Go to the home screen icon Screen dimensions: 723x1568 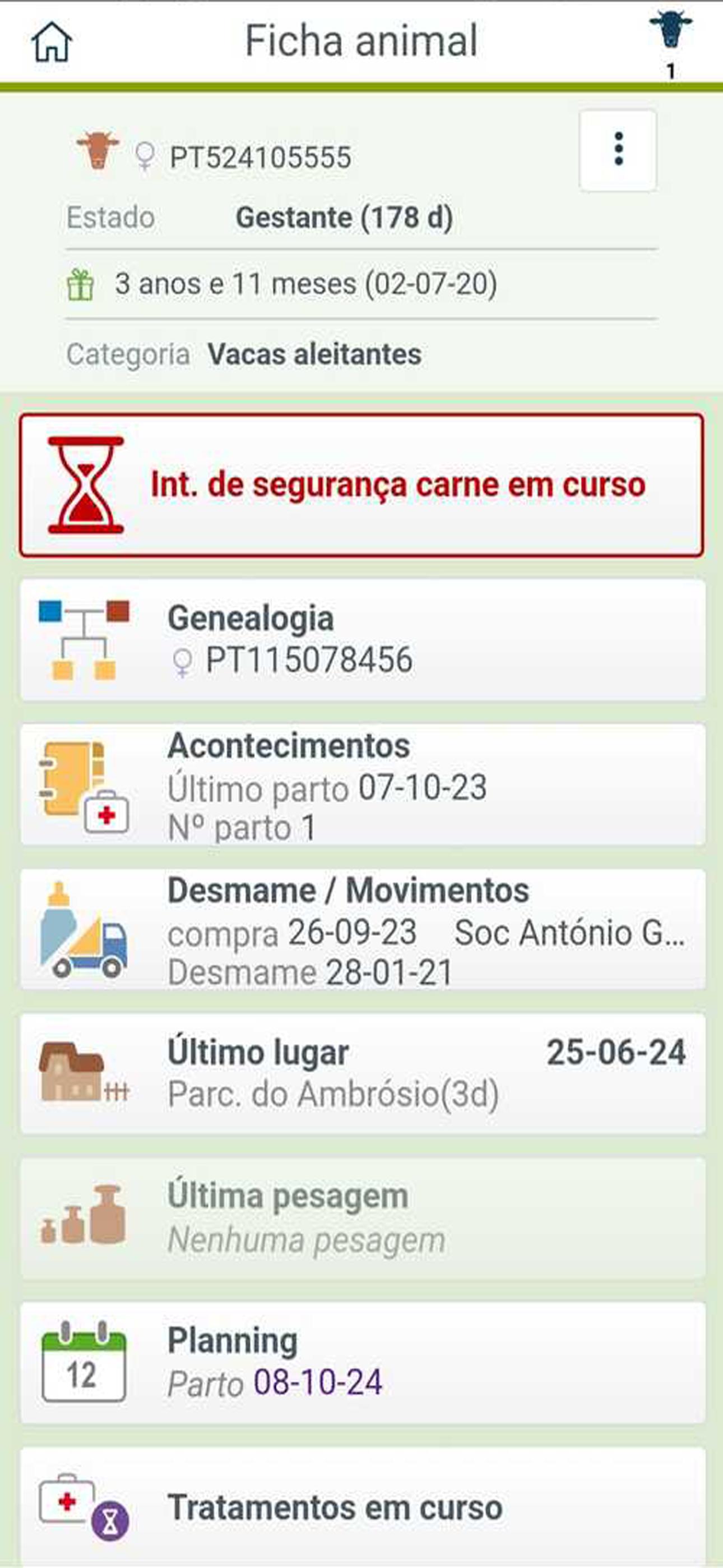[x=52, y=42]
